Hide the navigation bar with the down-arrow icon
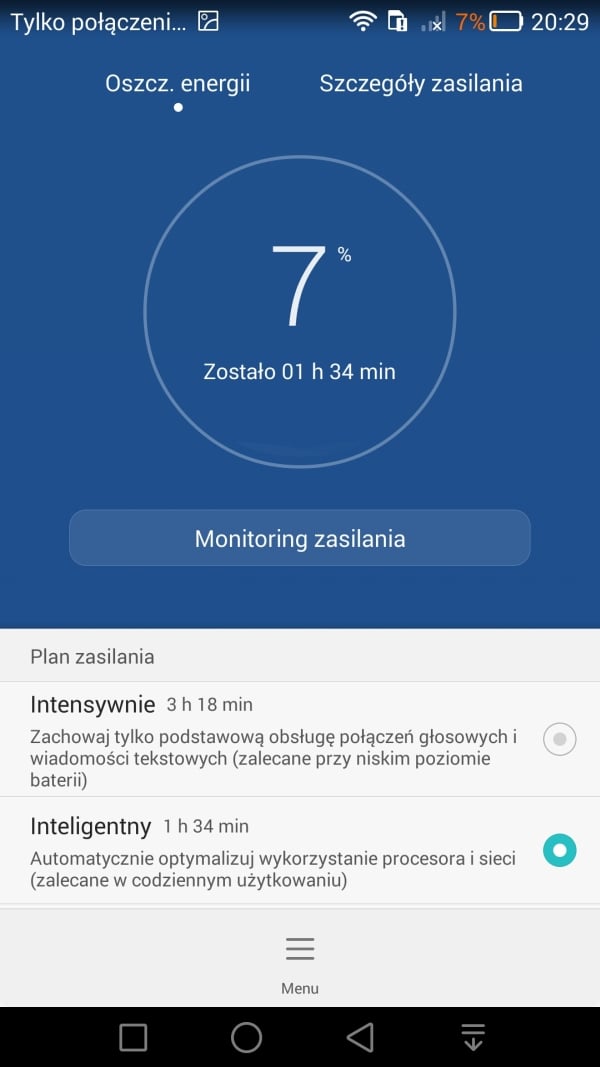This screenshot has height=1067, width=600. point(473,1037)
